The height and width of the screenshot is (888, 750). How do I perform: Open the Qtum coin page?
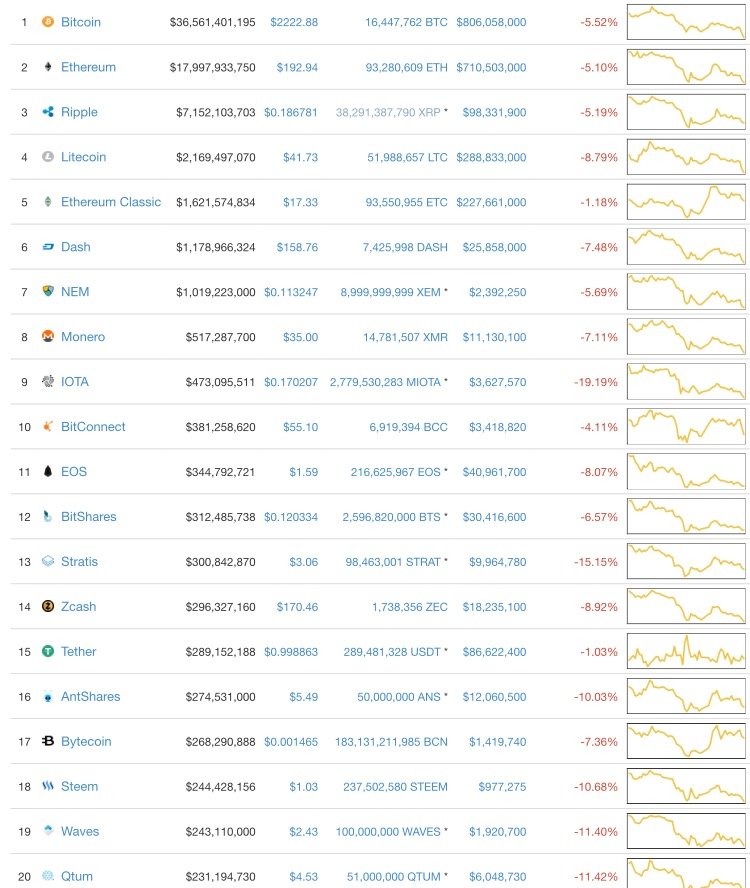[76, 877]
